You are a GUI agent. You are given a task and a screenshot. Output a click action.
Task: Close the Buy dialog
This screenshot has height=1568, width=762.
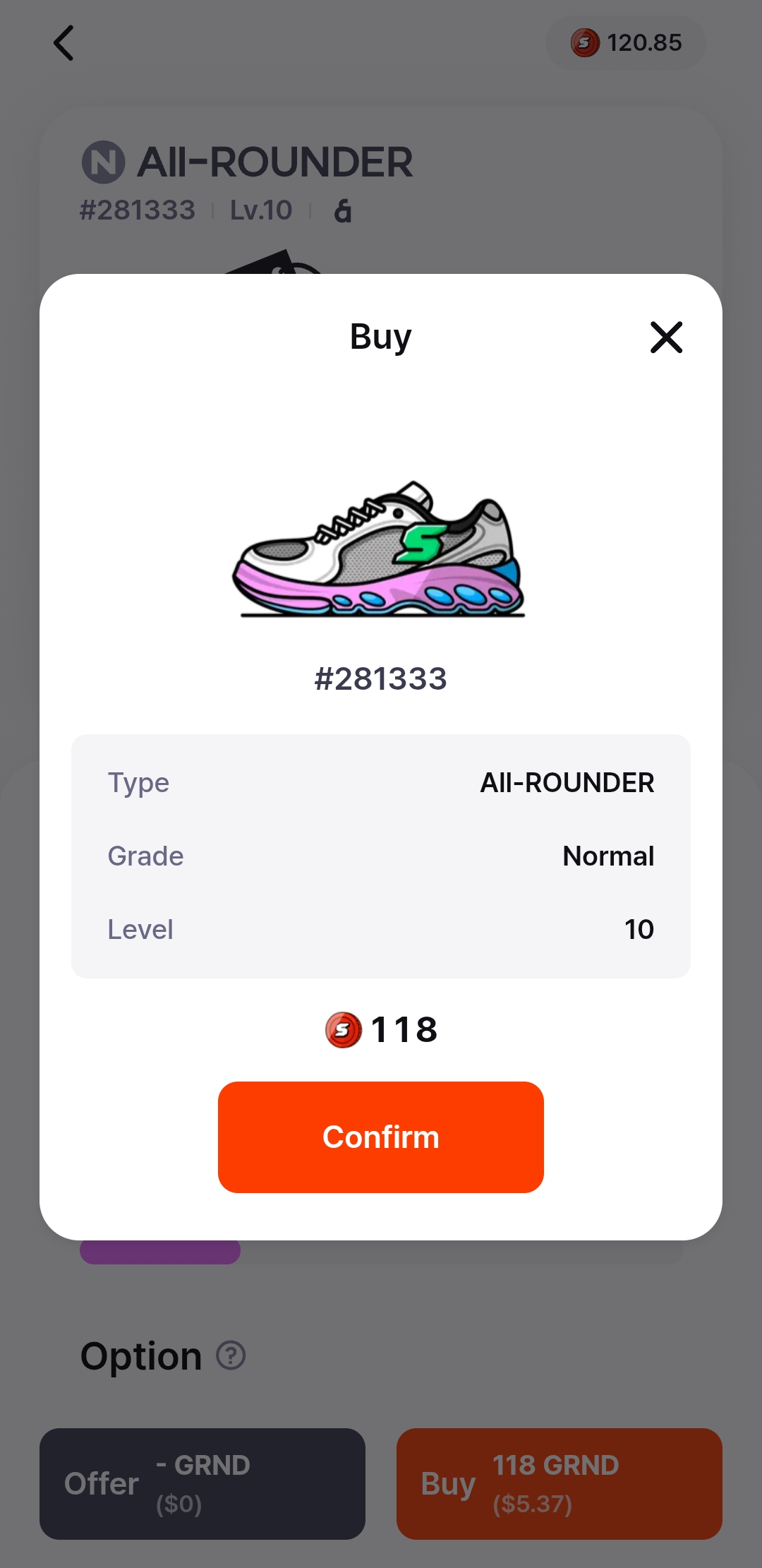click(x=666, y=337)
